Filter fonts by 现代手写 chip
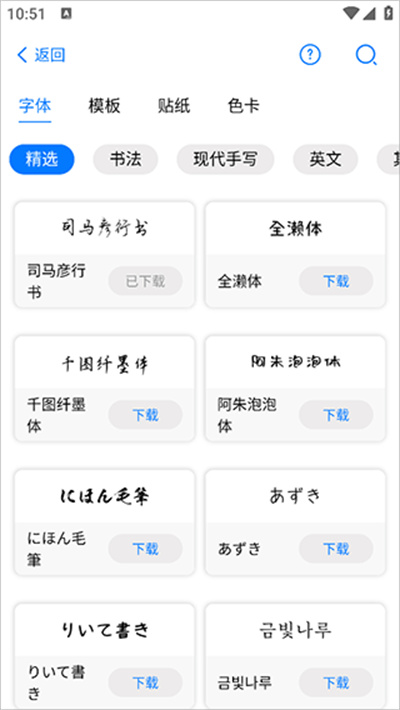This screenshot has height=710, width=400. point(225,159)
